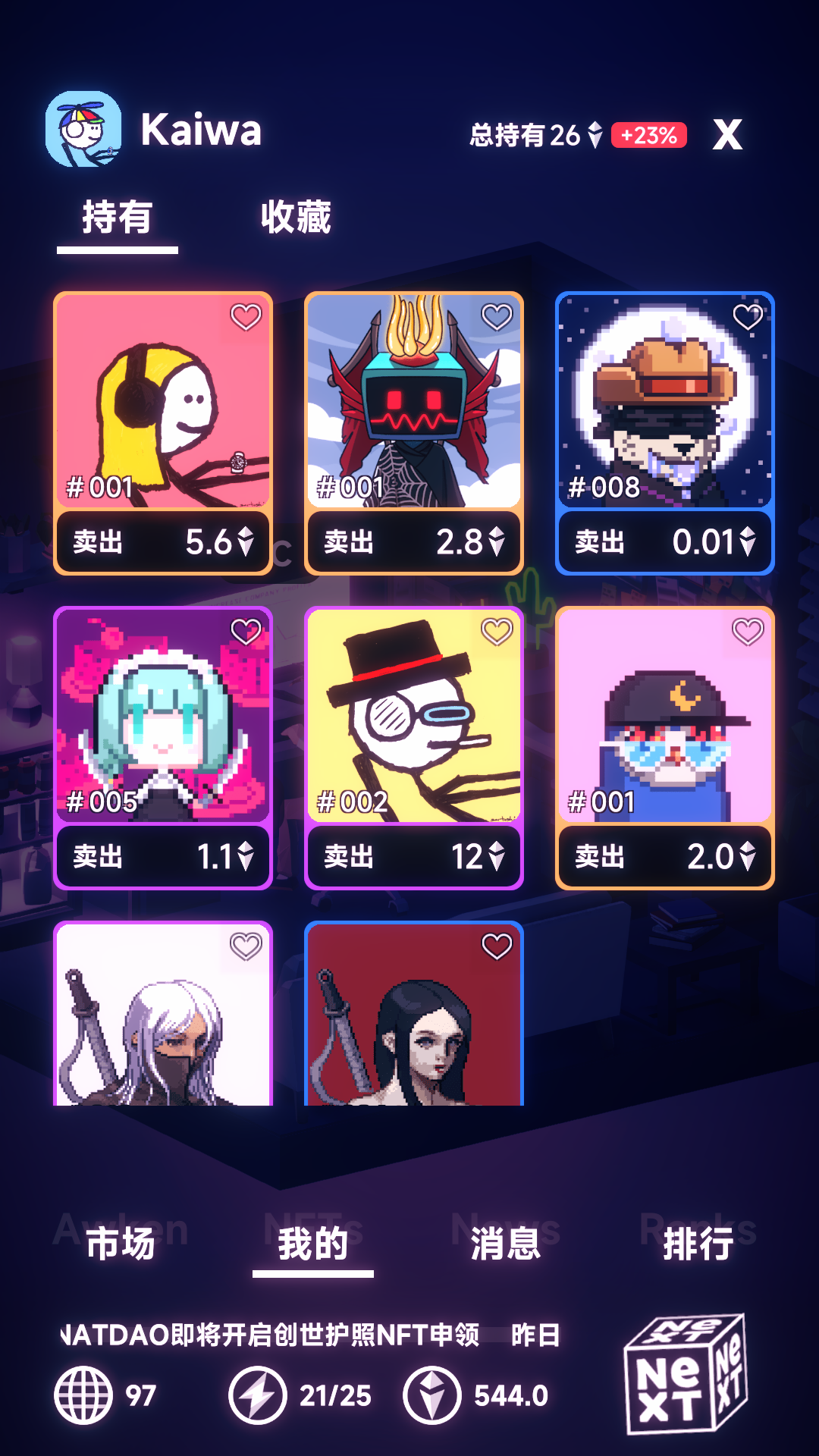Open the 消息 tab
The height and width of the screenshot is (1456, 819).
505,1245
